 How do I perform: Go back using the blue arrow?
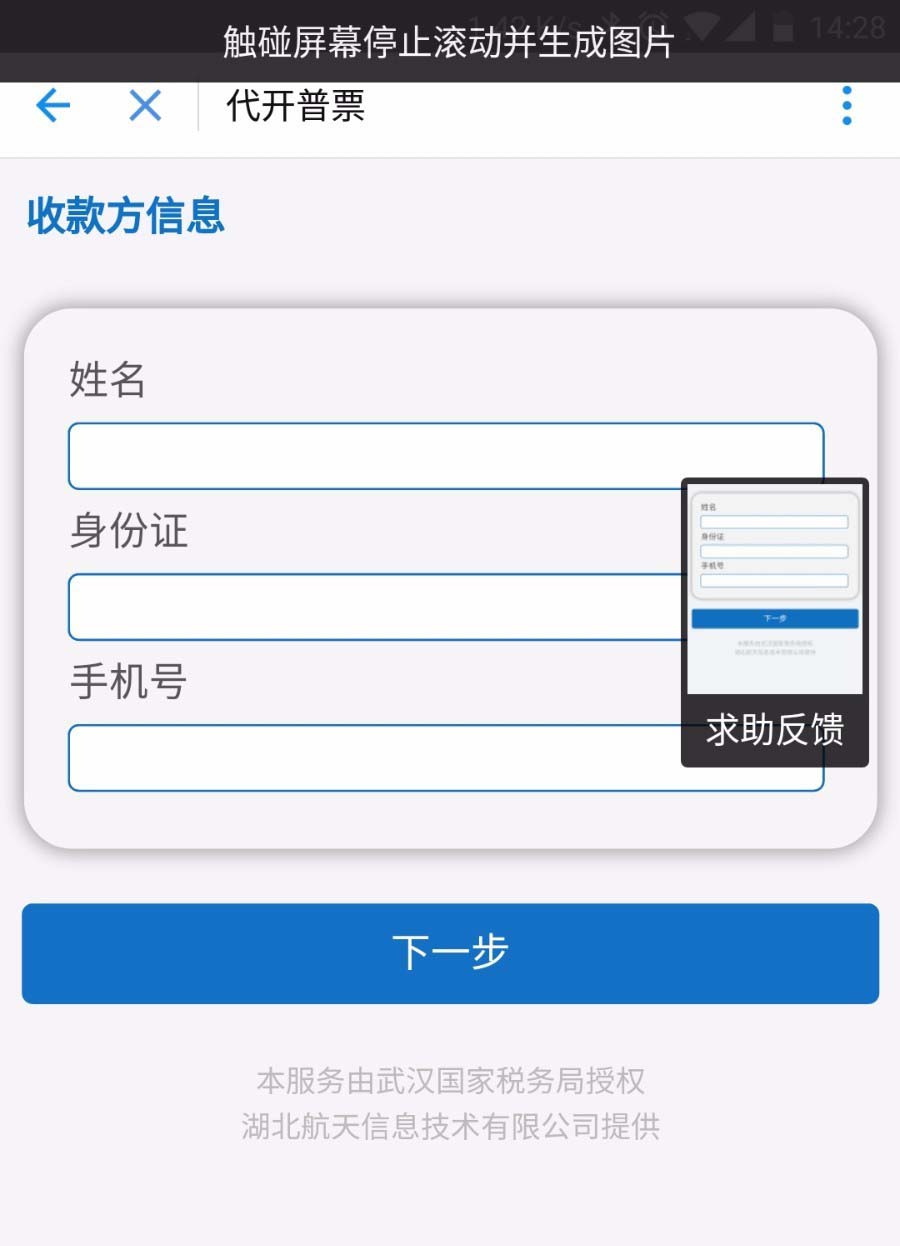(x=53, y=105)
